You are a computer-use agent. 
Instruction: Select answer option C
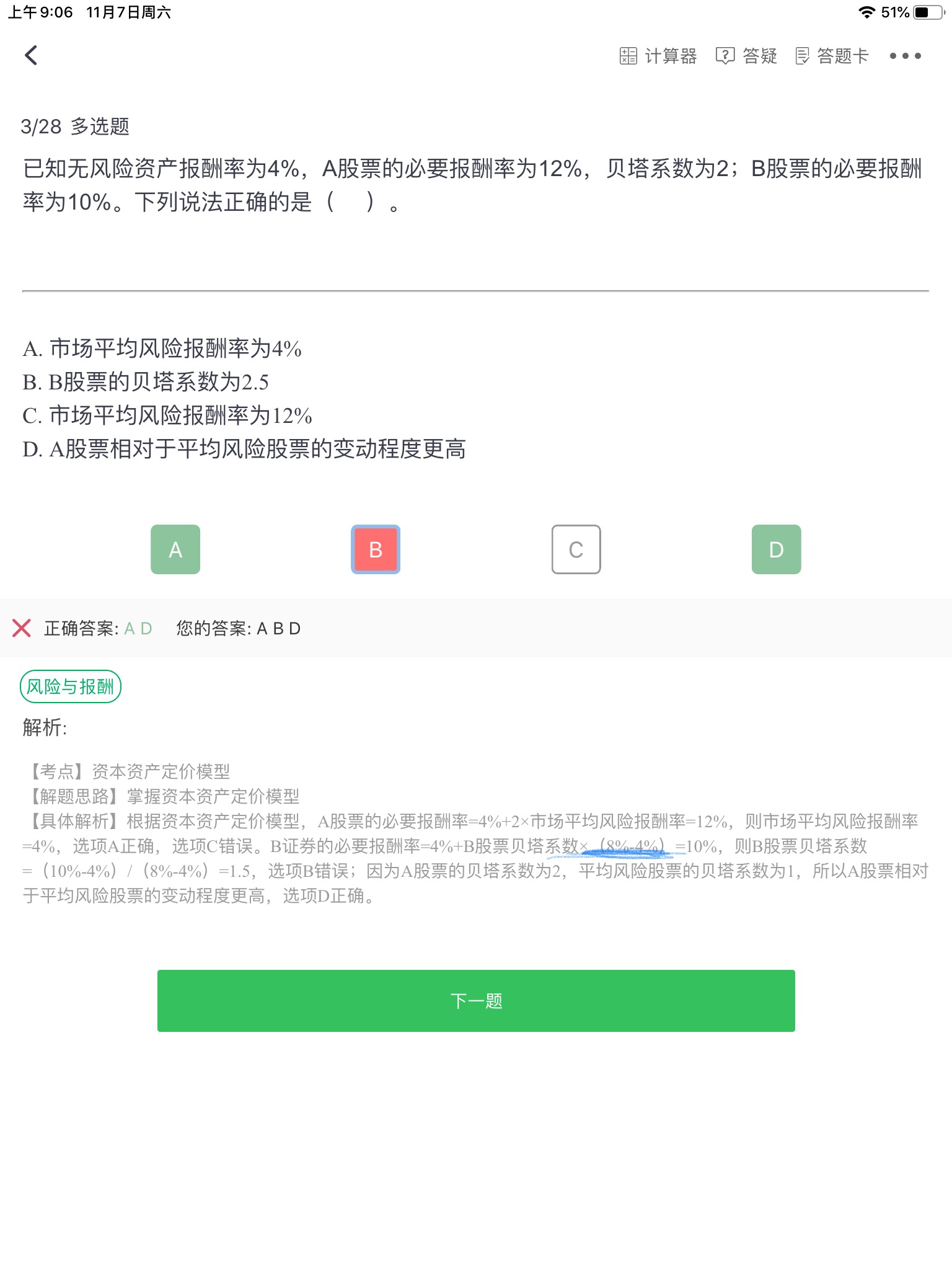pyautogui.click(x=576, y=549)
